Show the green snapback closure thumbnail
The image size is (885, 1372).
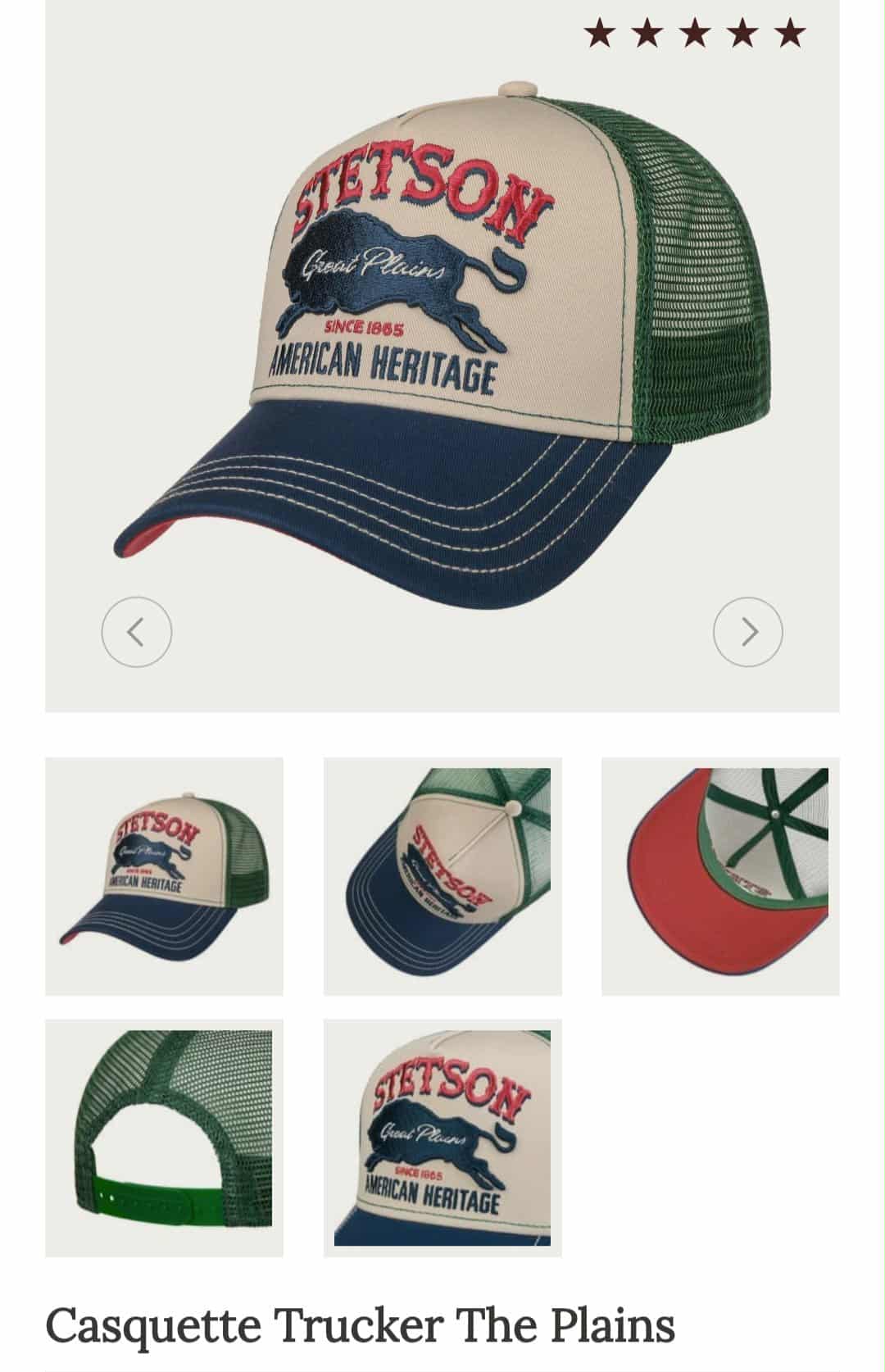pos(164,1138)
